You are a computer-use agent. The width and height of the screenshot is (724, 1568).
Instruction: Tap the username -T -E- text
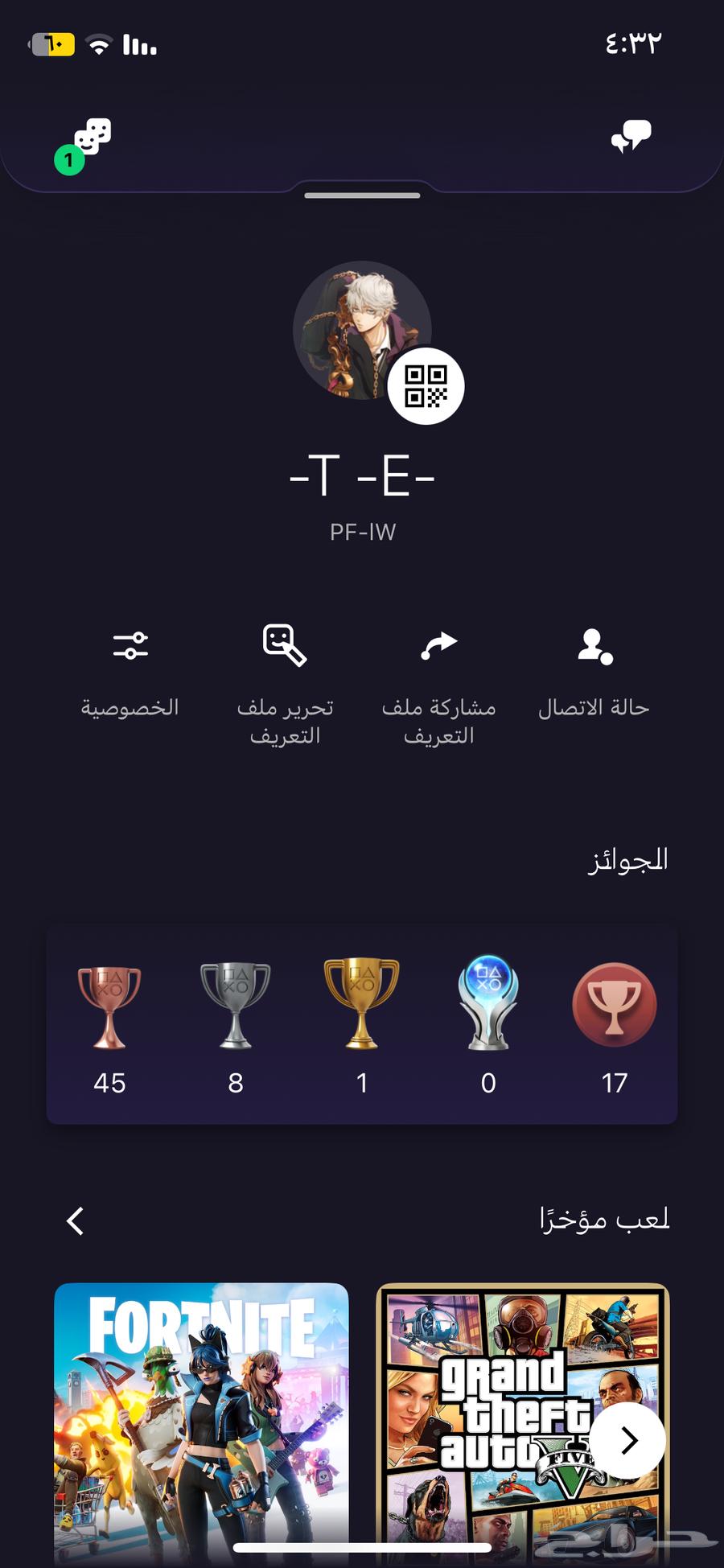[x=364, y=475]
